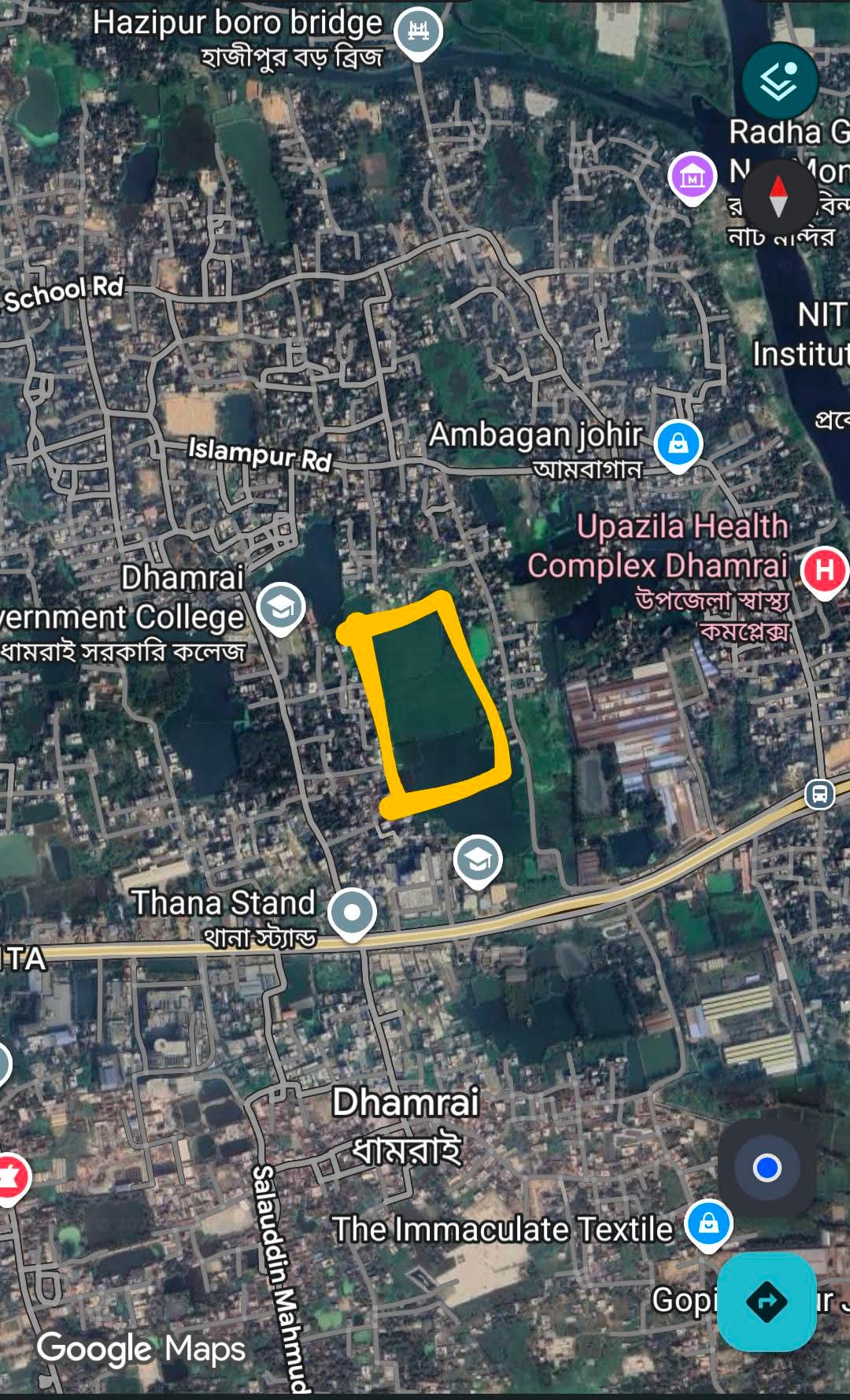The image size is (850, 1400).
Task: Select Dhamrai Government College marker
Action: click(281, 607)
